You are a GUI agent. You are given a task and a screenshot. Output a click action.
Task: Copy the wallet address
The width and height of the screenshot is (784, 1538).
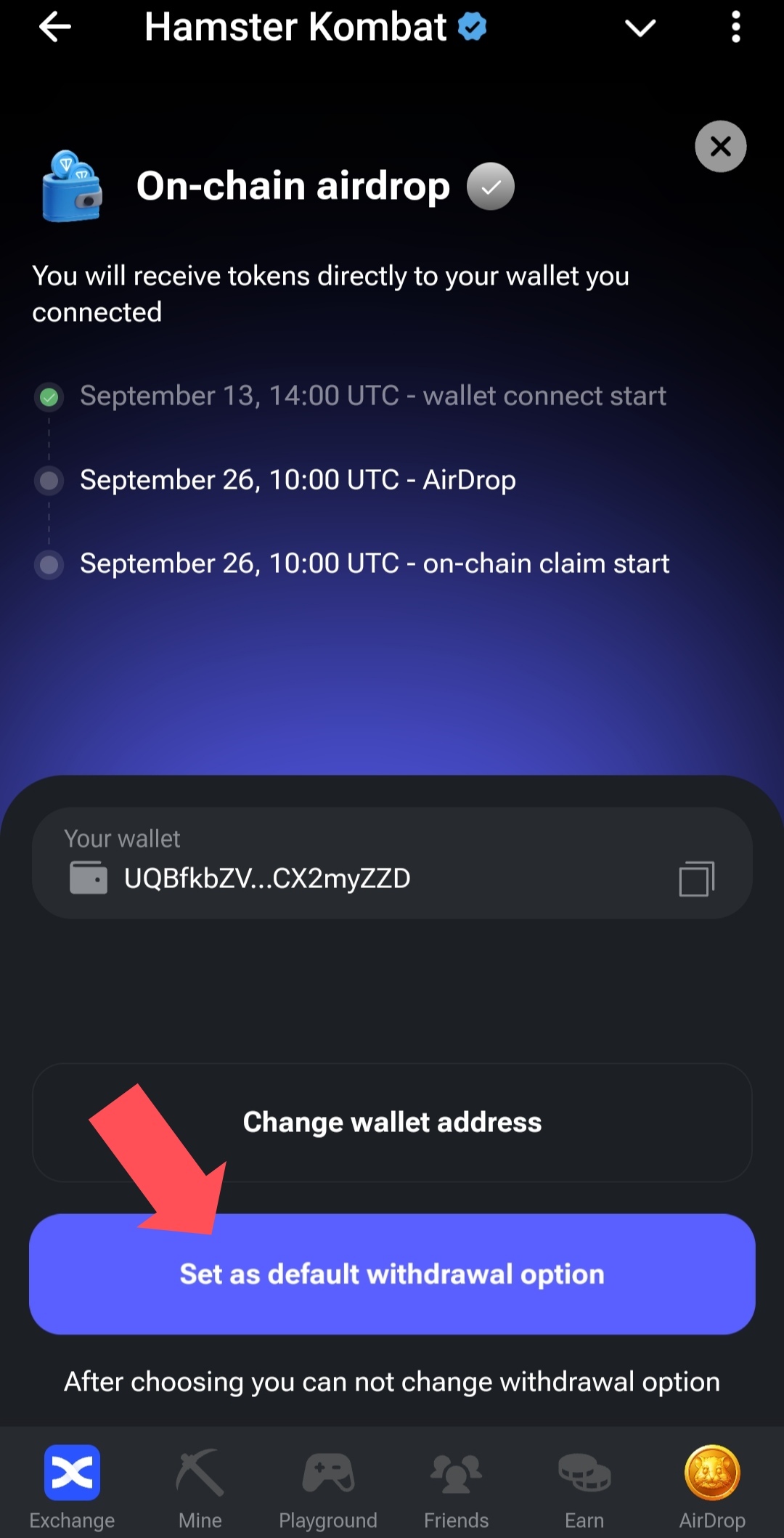pos(697,879)
